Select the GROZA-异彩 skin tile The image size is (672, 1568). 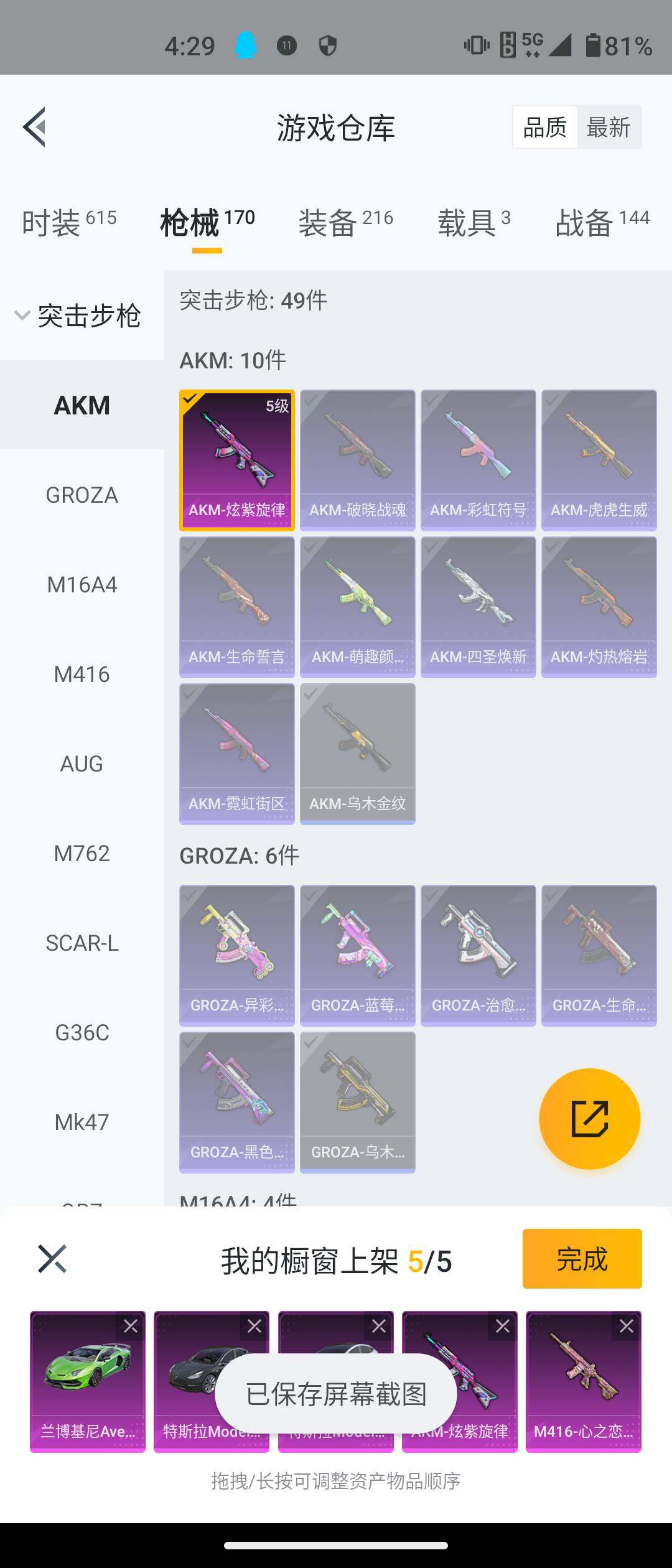[x=236, y=955]
